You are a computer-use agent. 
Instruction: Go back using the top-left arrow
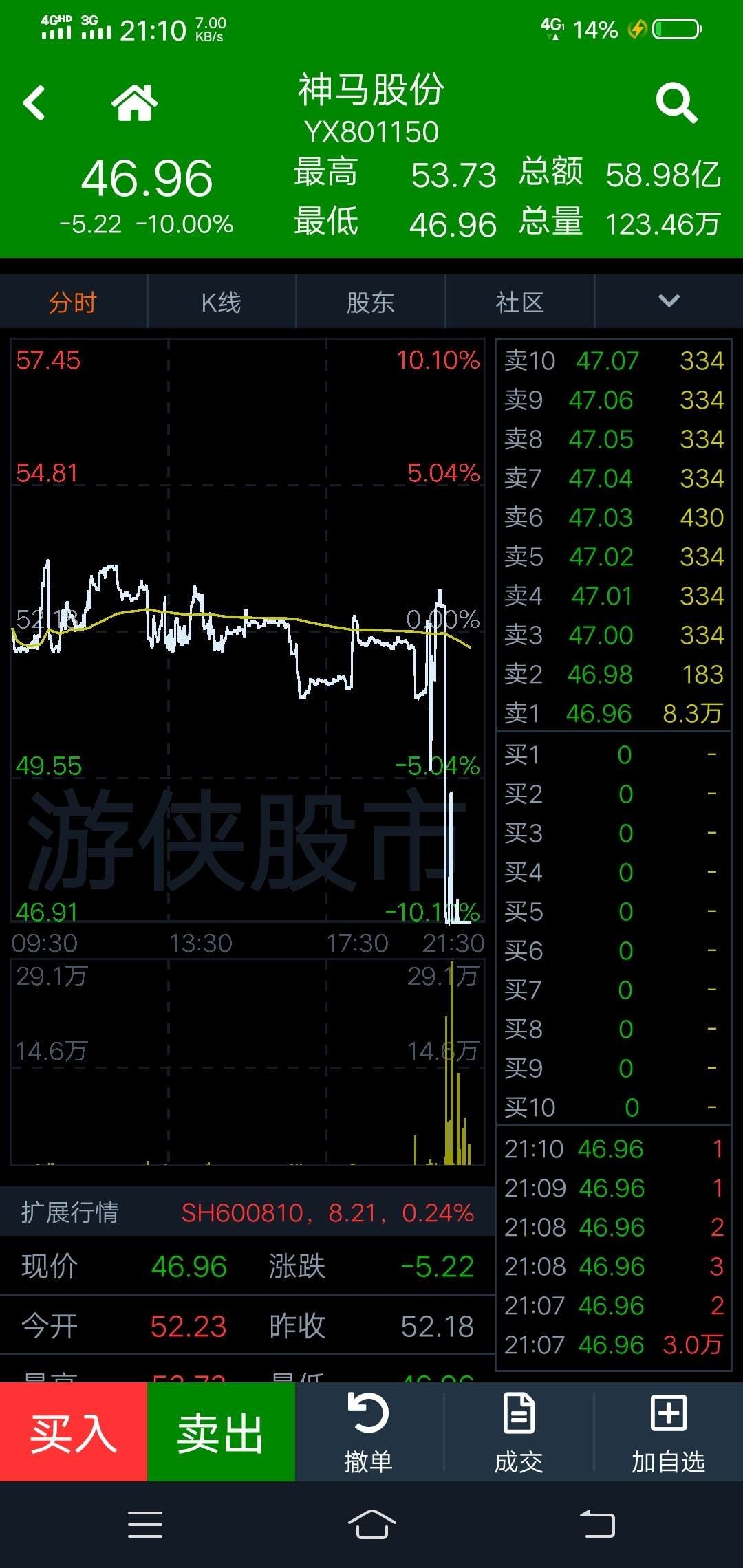pos(34,103)
